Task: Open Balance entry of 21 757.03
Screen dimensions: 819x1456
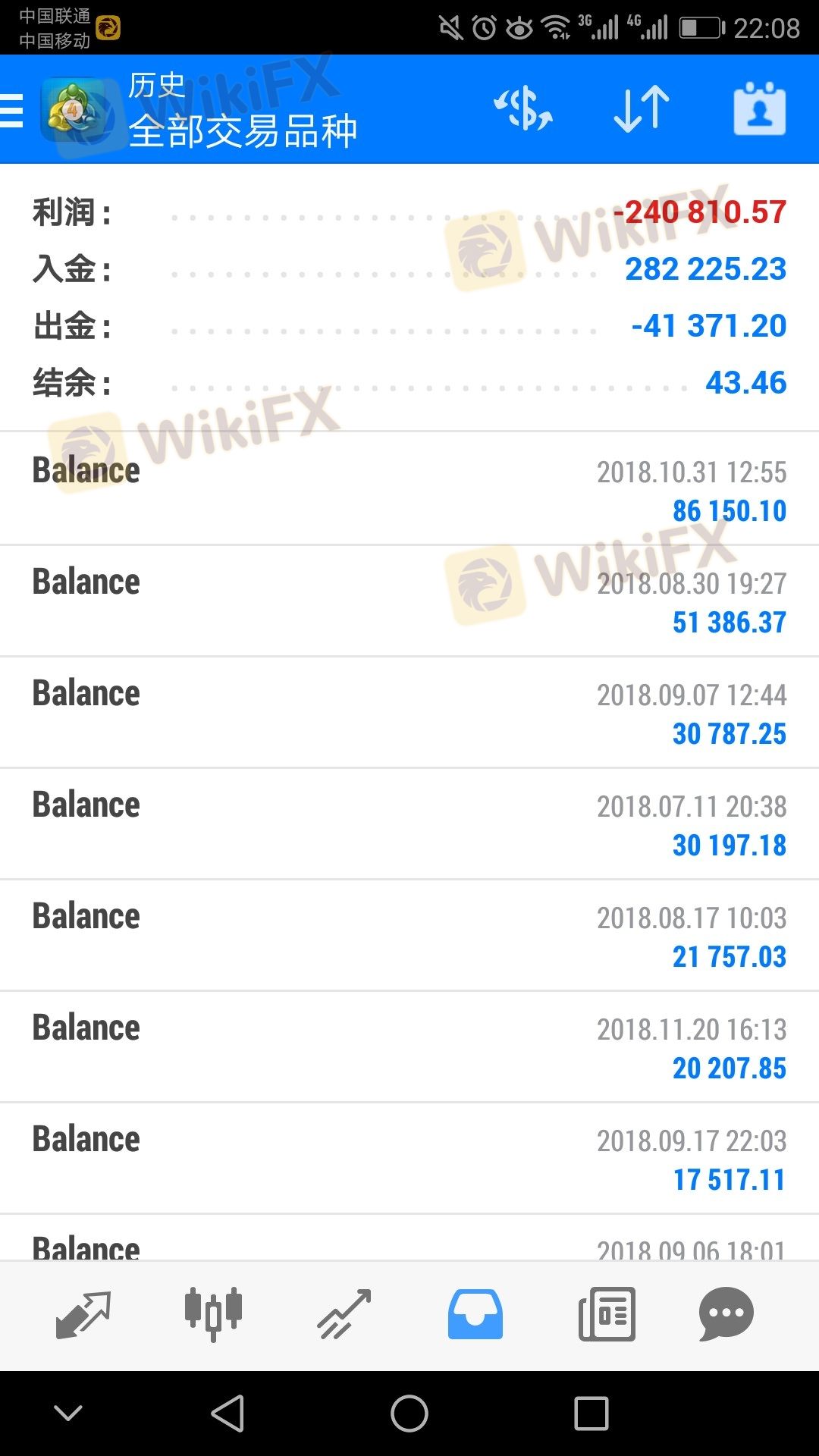Action: (409, 935)
